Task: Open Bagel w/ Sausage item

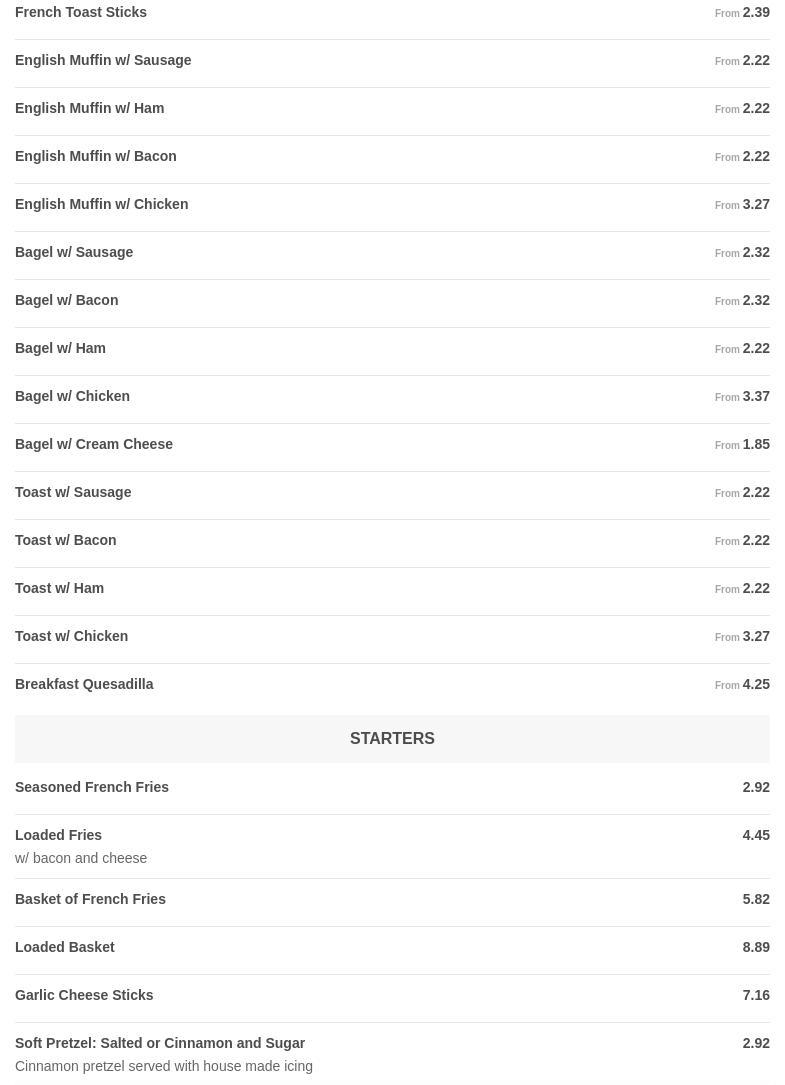Action: click(74, 252)
